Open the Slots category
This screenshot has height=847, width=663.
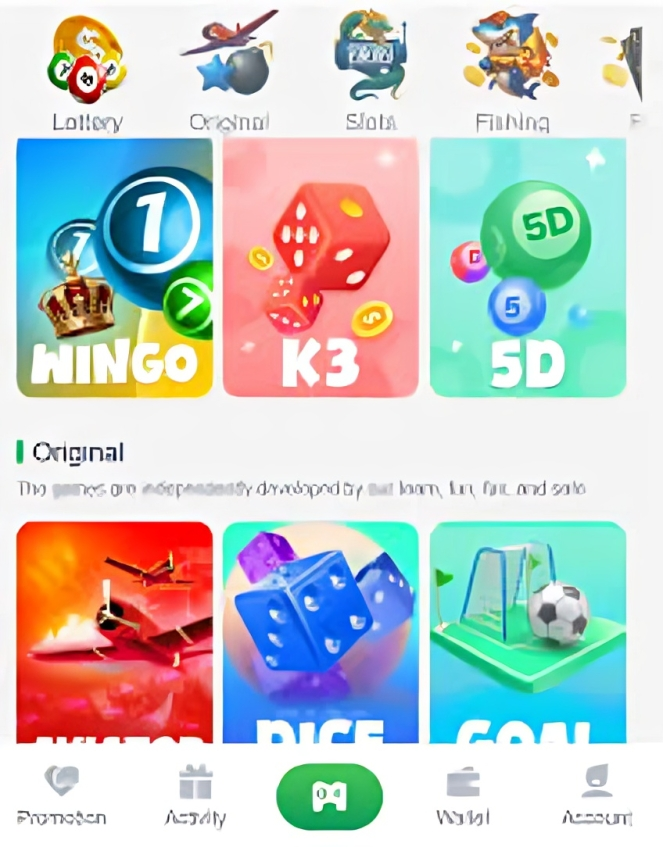(x=370, y=75)
